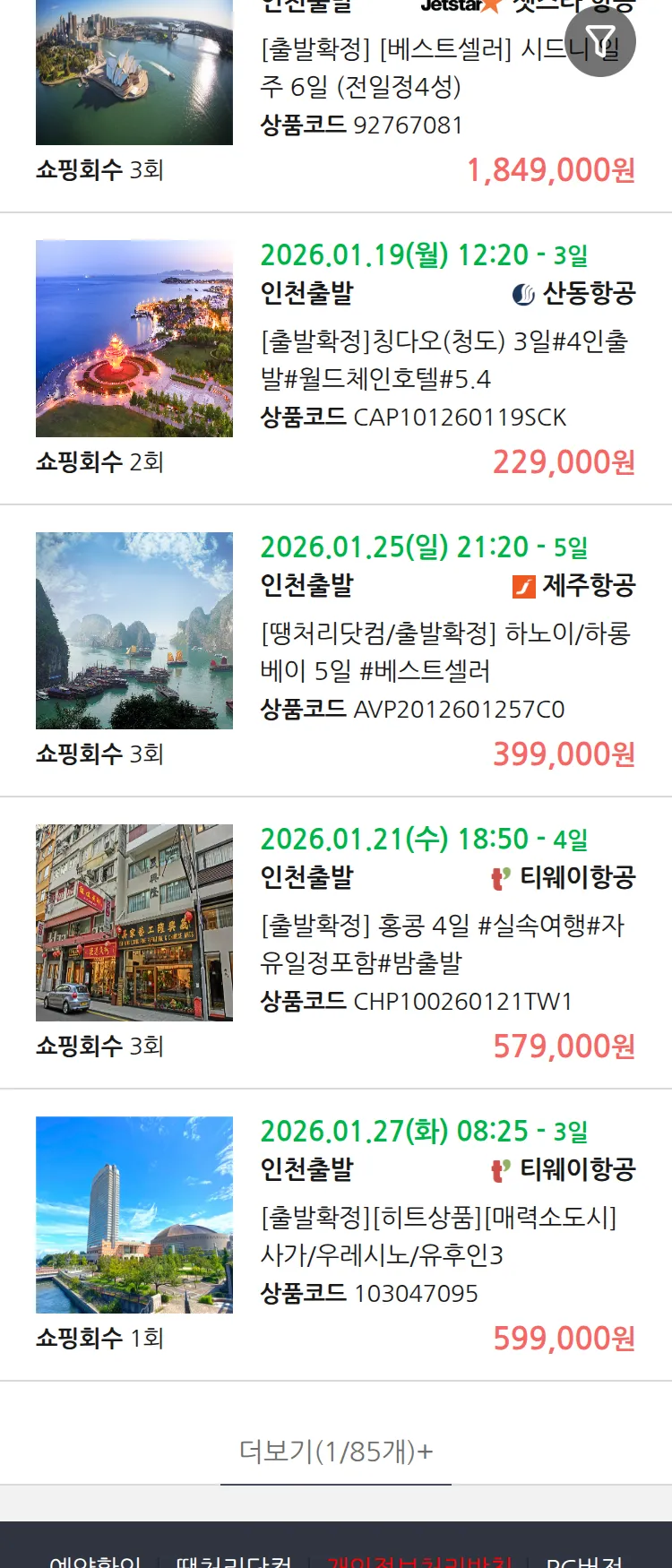Select the Hong Kong 4-day T'way package
This screenshot has width=672, height=1568.
(x=443, y=944)
